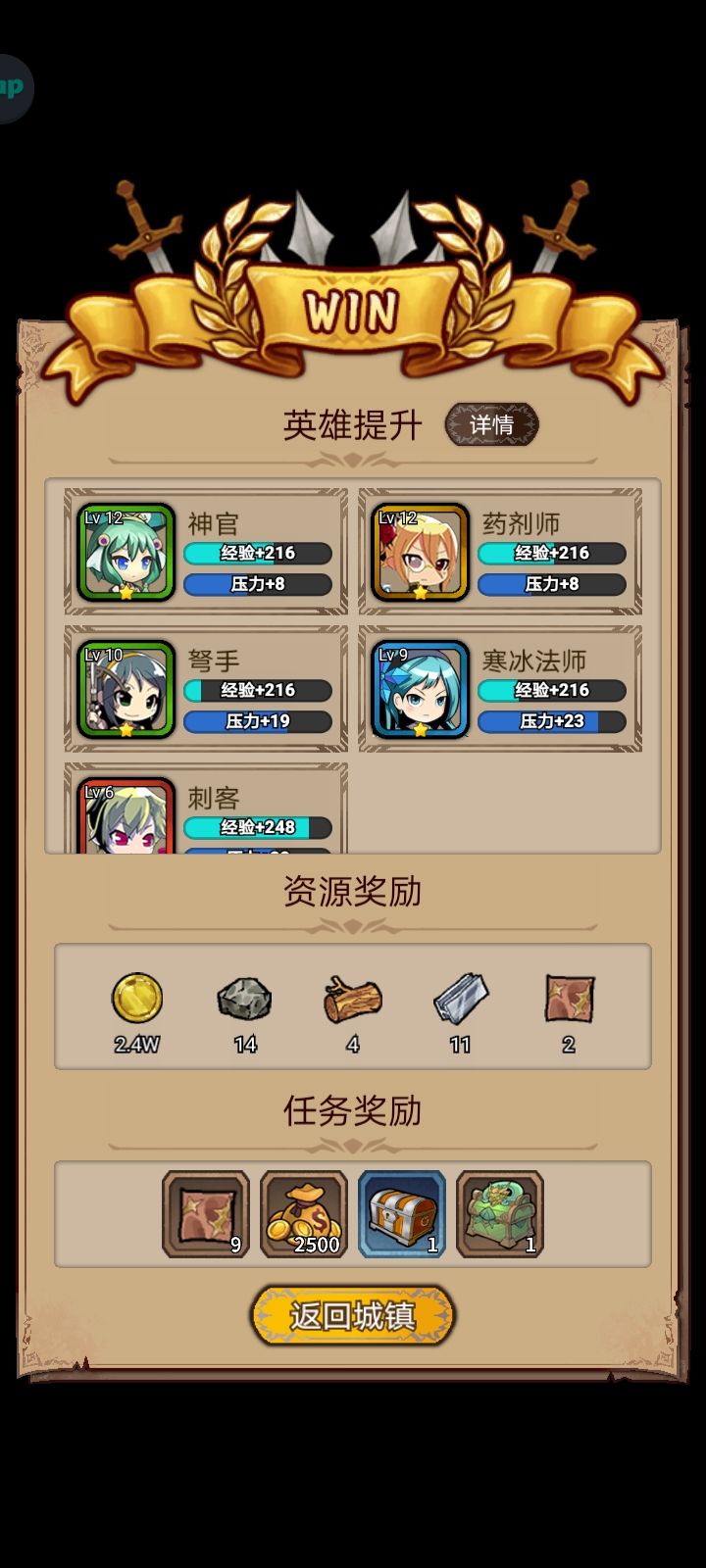
Task: Click the 神官 pressure bar showing +8
Action: pyautogui.click(x=258, y=585)
